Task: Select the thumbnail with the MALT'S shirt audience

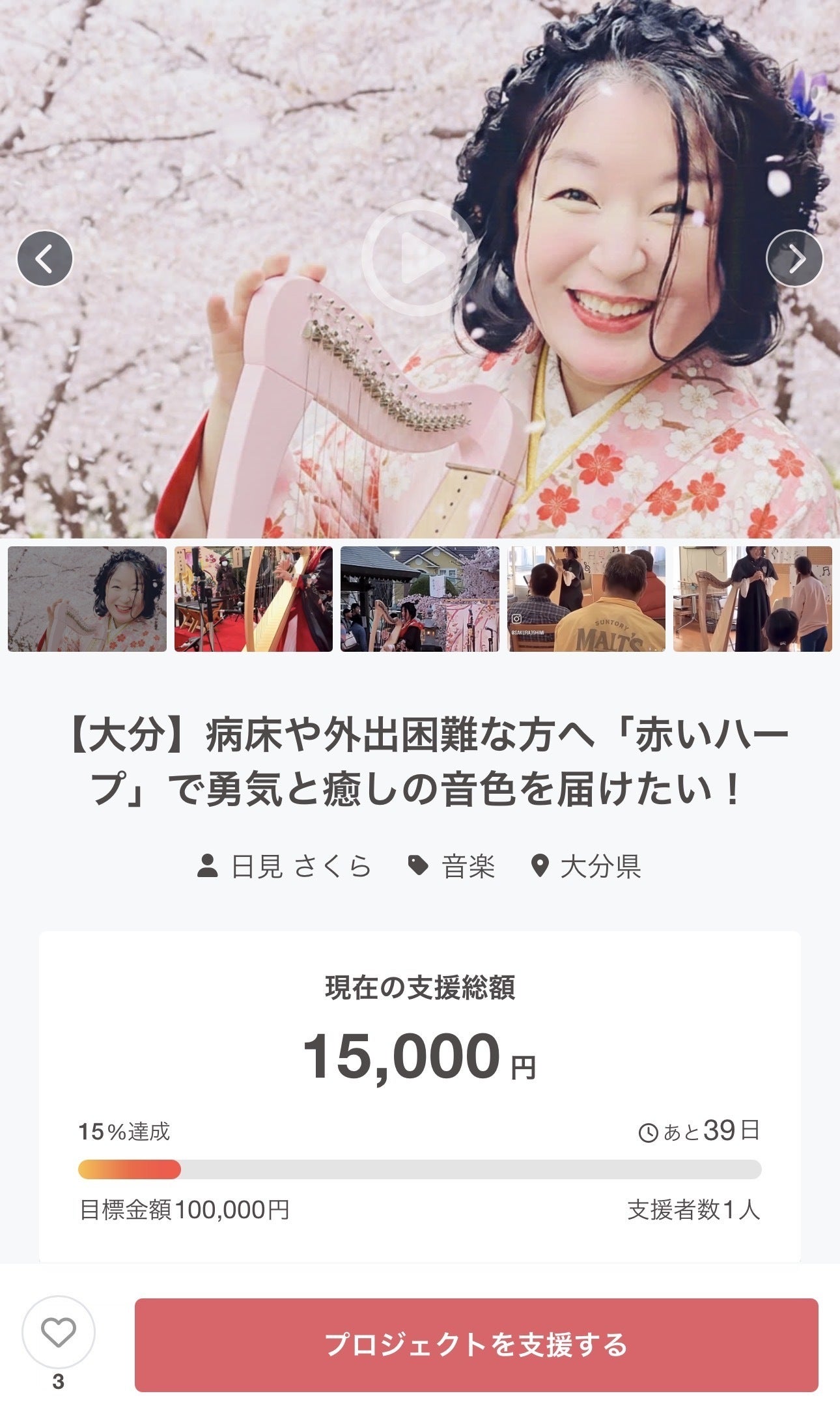Action: click(586, 599)
